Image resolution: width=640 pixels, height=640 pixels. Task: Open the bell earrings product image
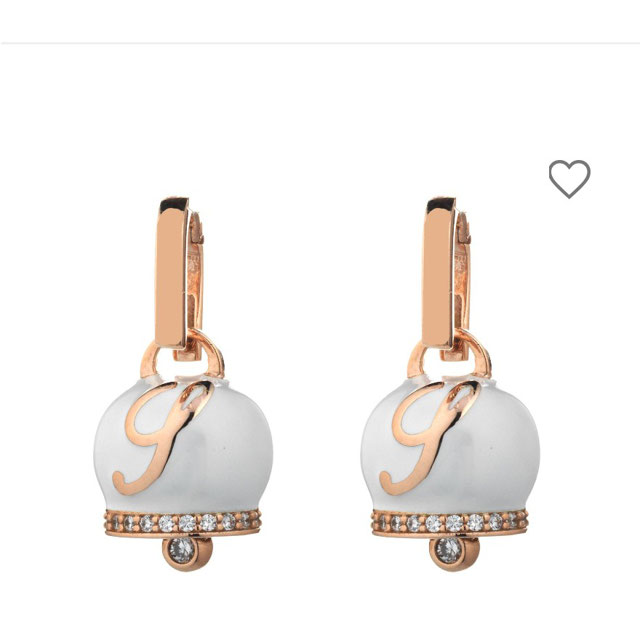pos(320,390)
